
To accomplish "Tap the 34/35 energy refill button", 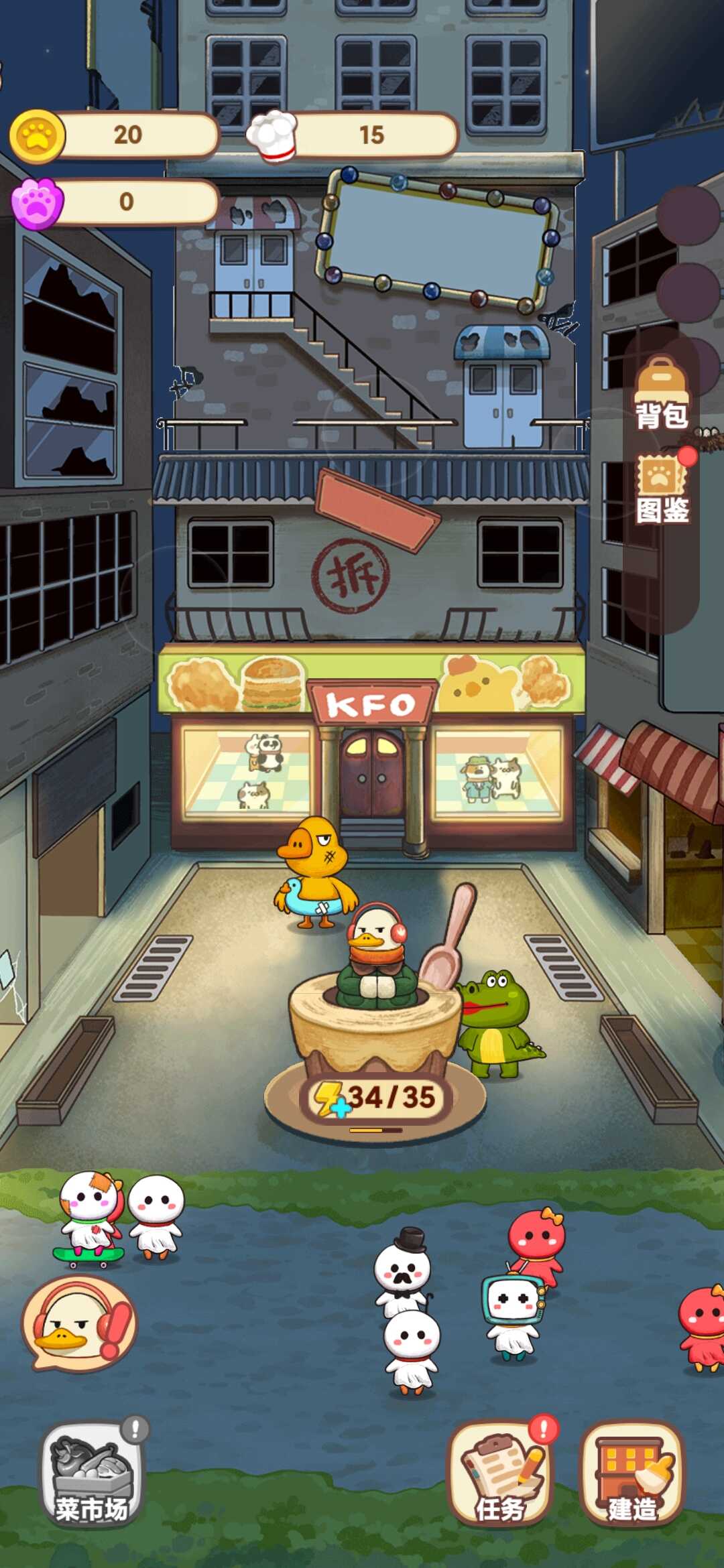I will click(x=375, y=1099).
